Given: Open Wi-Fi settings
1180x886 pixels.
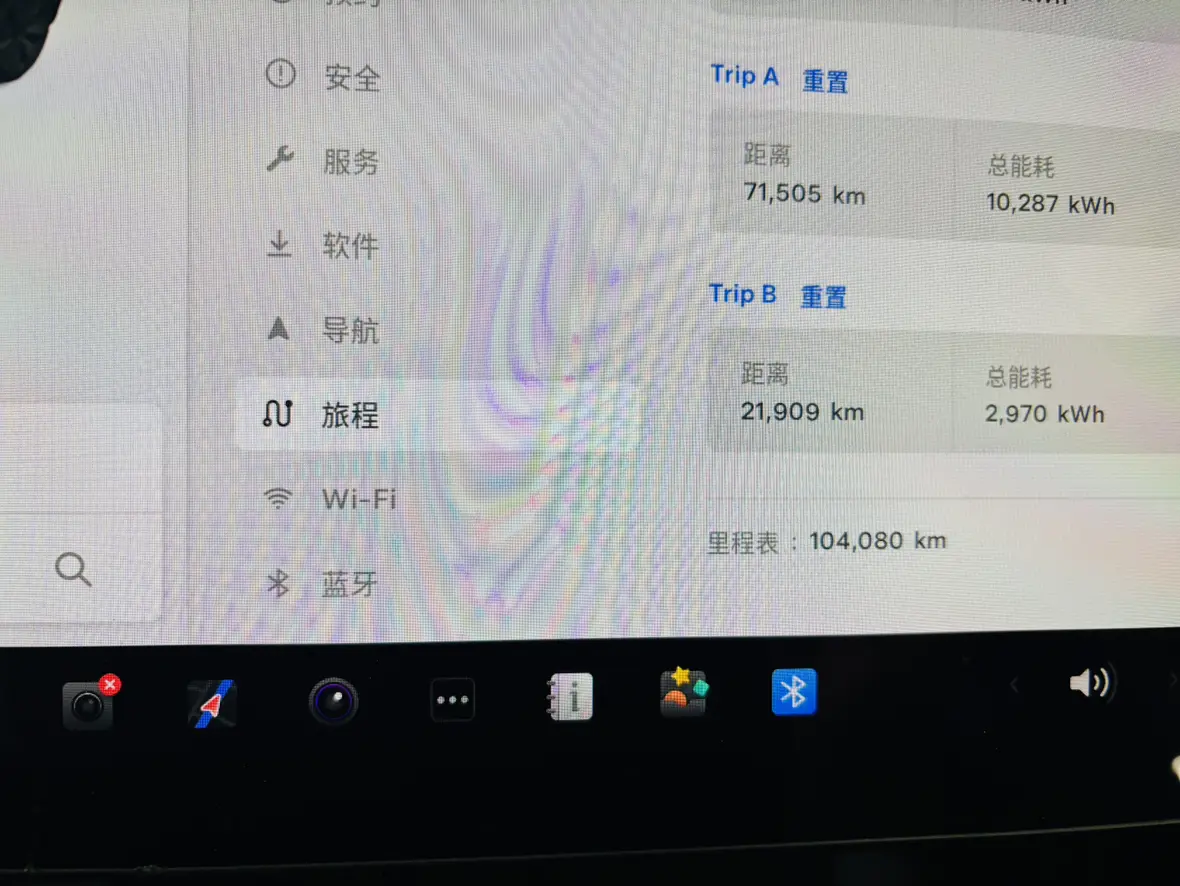Looking at the screenshot, I should point(357,498).
